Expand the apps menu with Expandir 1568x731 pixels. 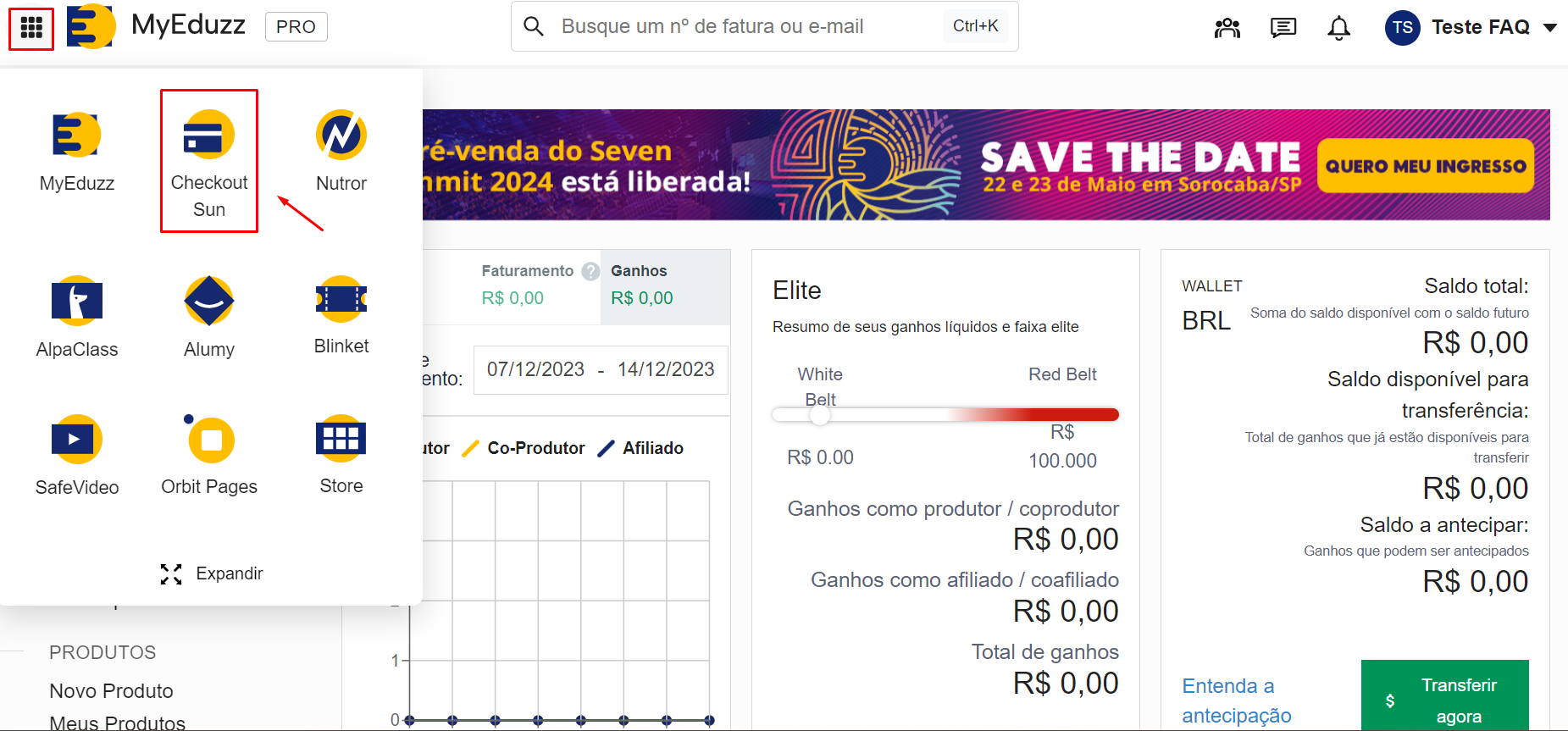point(212,573)
